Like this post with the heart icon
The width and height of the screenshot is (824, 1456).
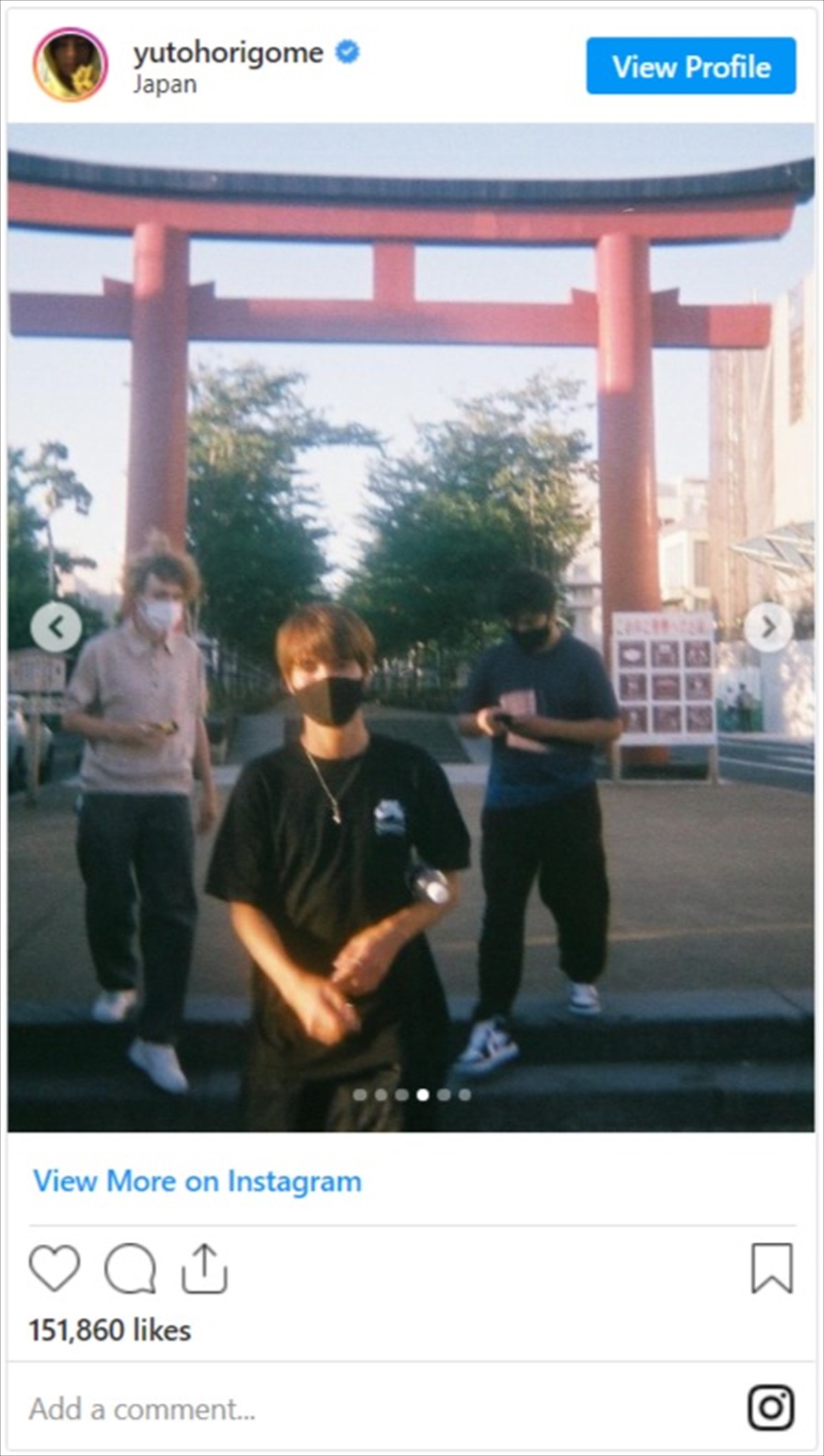tap(54, 1268)
